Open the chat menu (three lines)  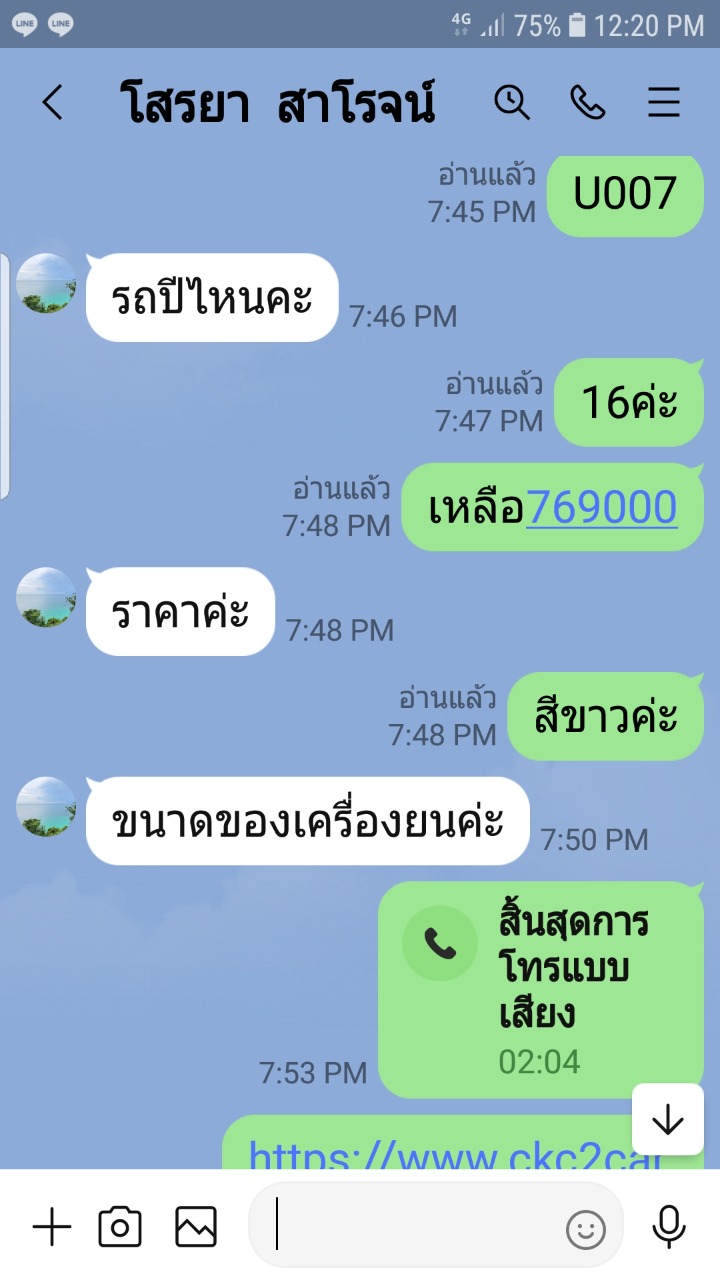(x=664, y=103)
